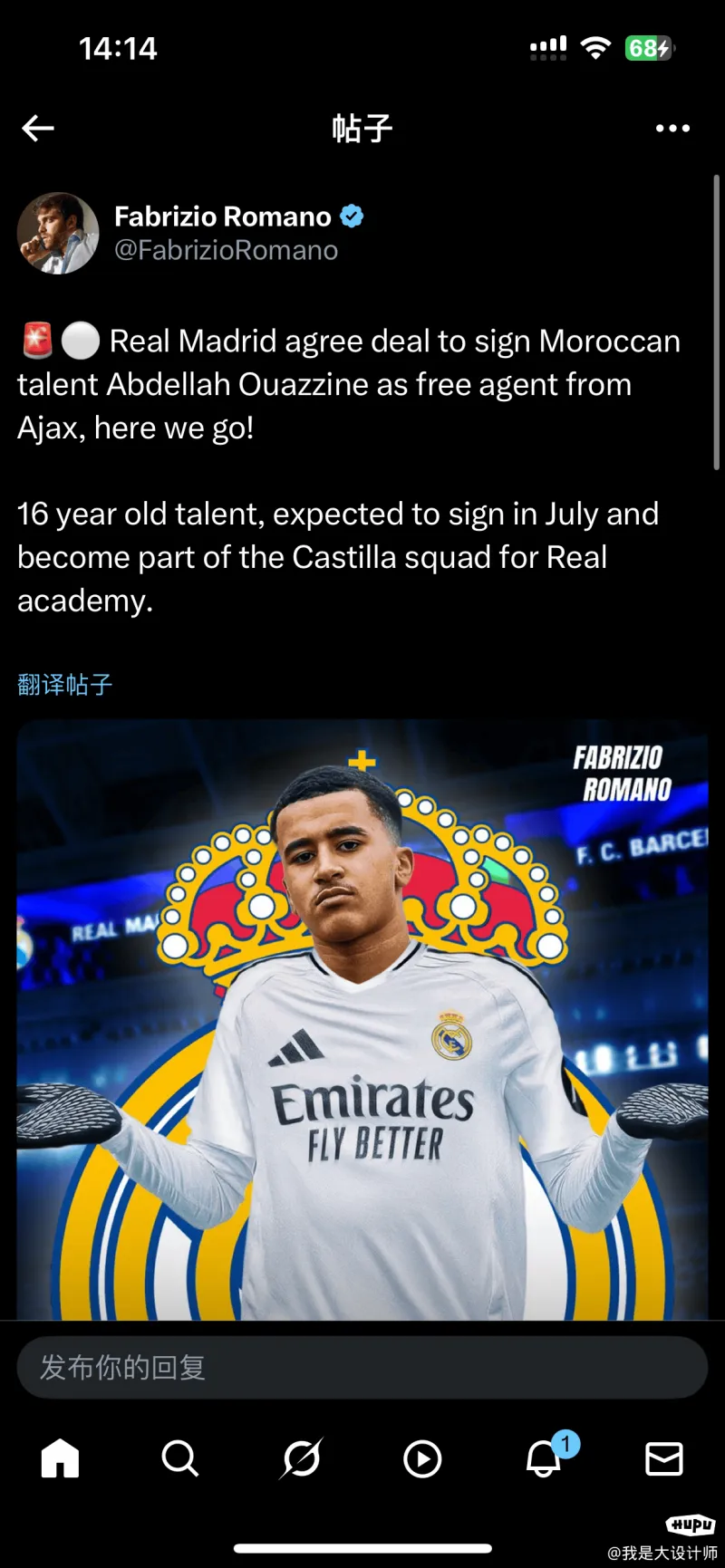Tap the 发布你的回复 reply field
This screenshot has width=725, height=1568.
pyautogui.click(x=362, y=1367)
